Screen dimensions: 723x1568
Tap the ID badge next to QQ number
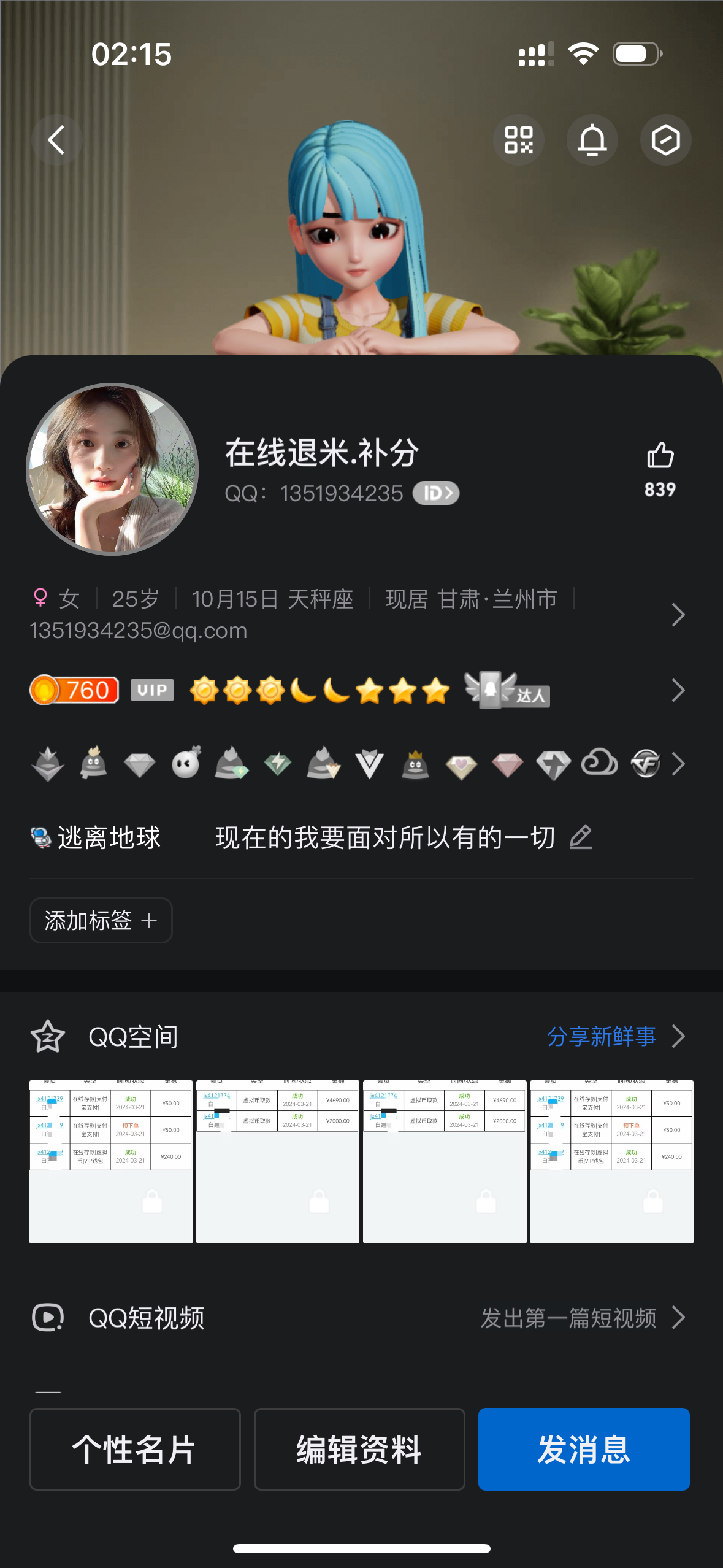point(436,493)
